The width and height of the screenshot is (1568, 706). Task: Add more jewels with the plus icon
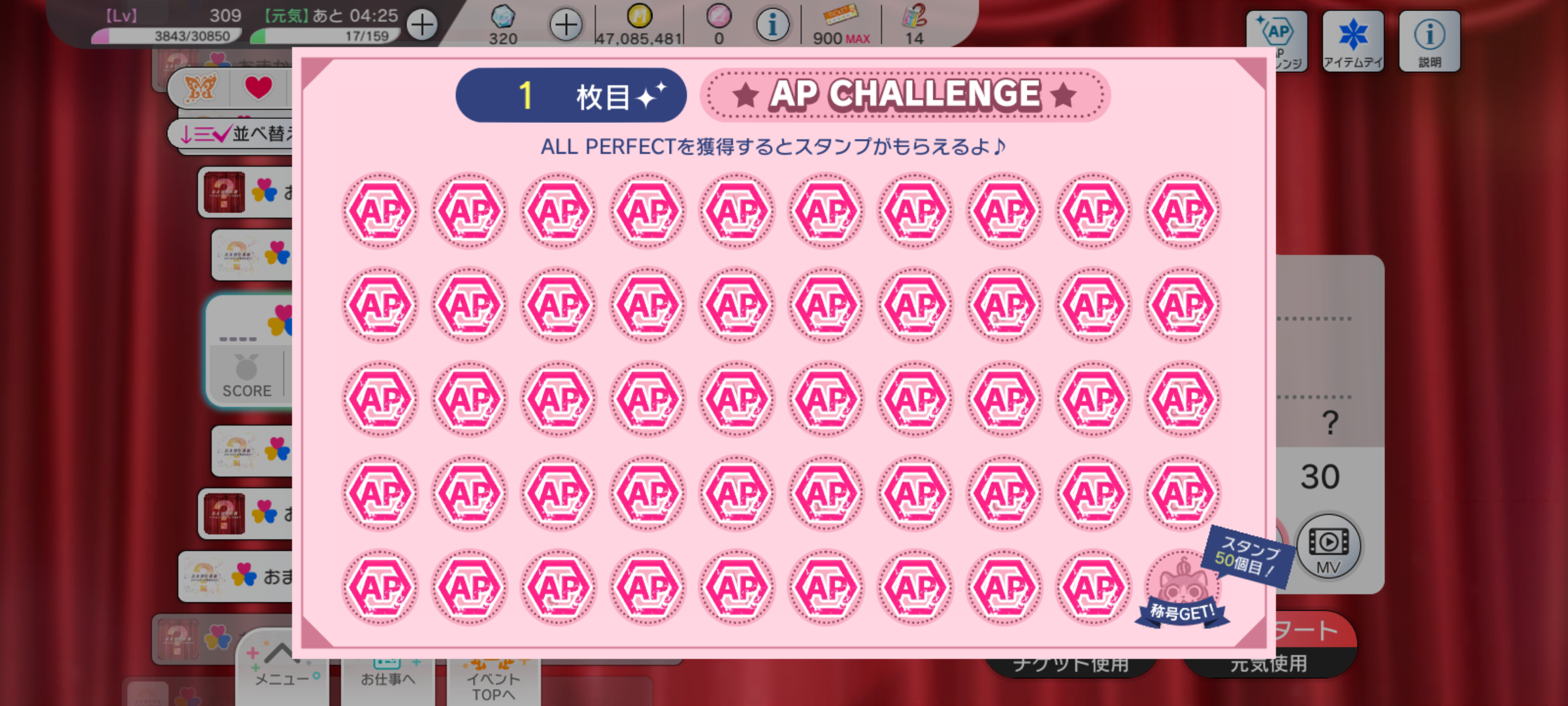(x=566, y=25)
